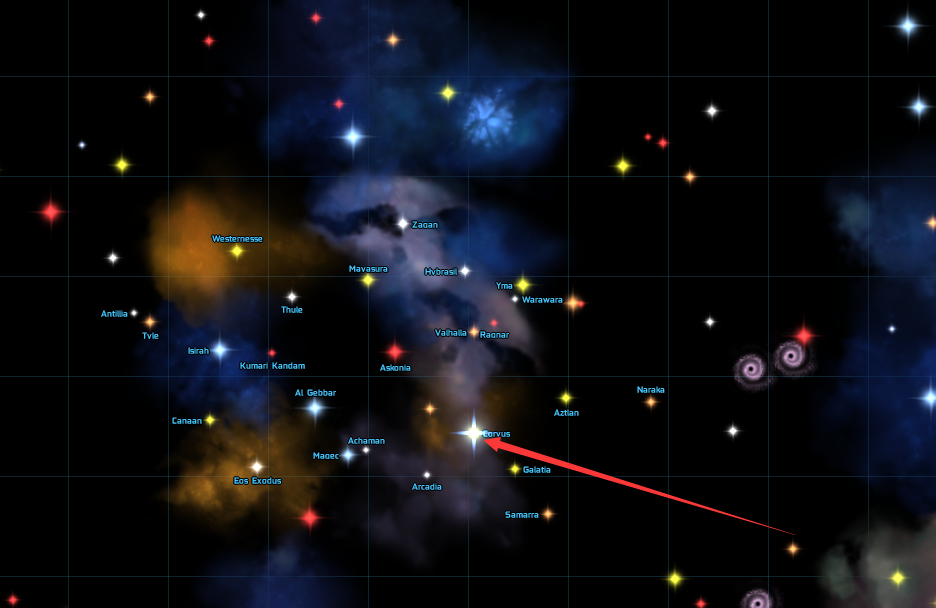936x608 pixels.
Task: Select the Corvus star system
Action: coord(473,433)
